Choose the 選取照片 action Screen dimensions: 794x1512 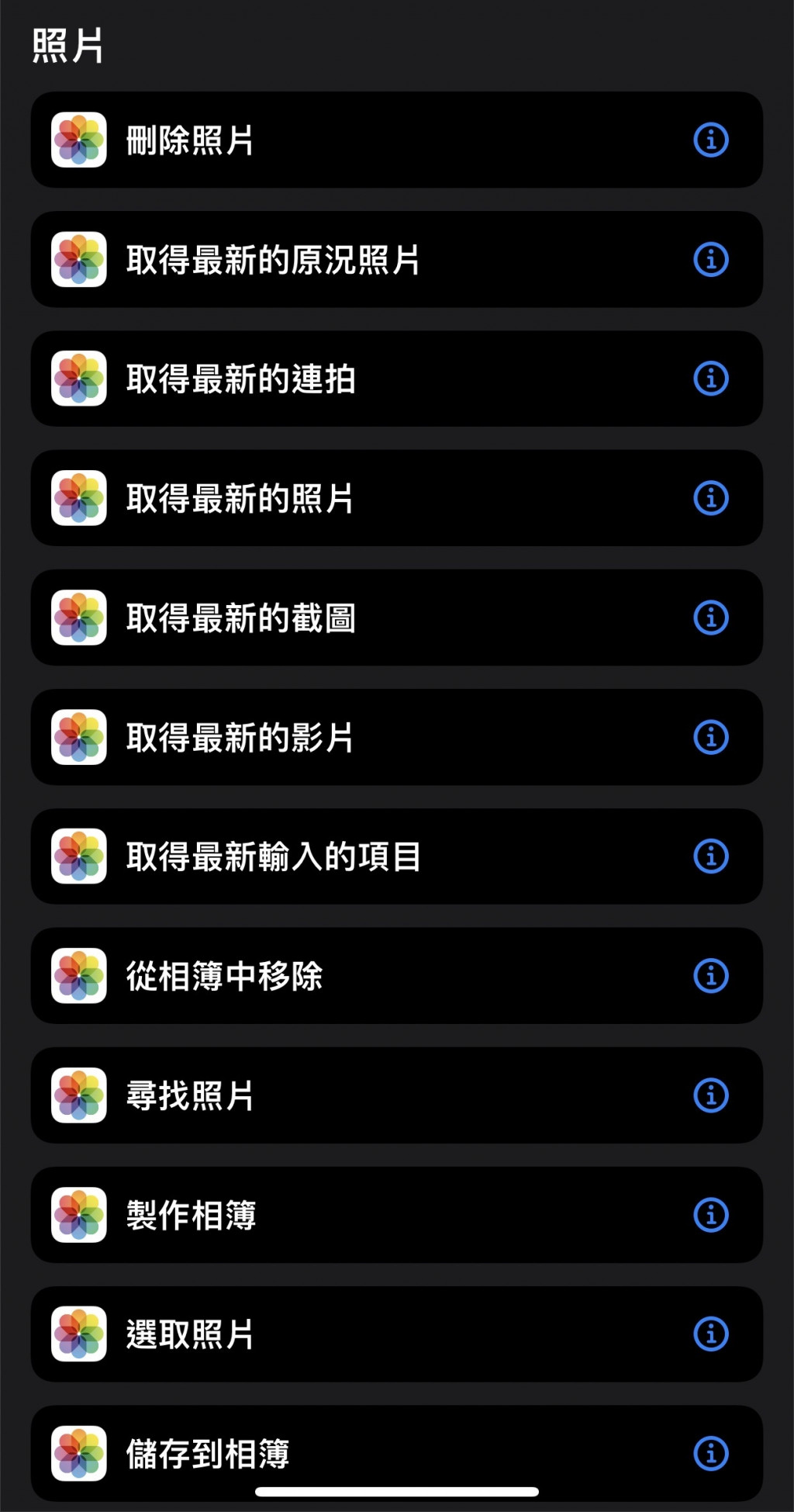pyautogui.click(x=349, y=1335)
